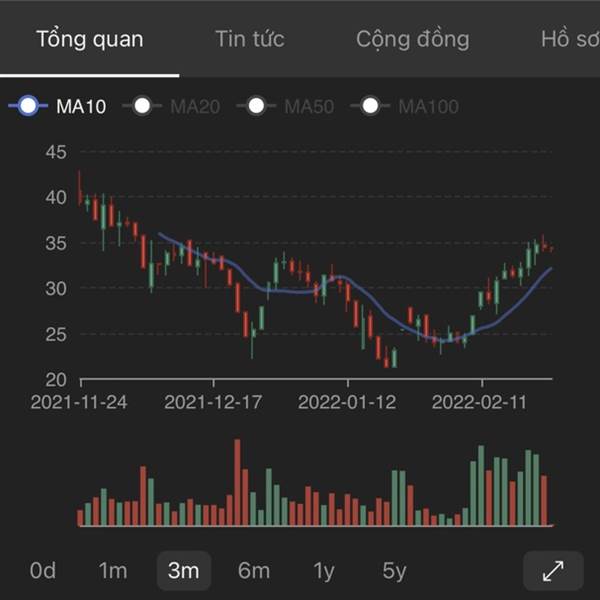
Task: View the 5y price history
Action: [394, 571]
